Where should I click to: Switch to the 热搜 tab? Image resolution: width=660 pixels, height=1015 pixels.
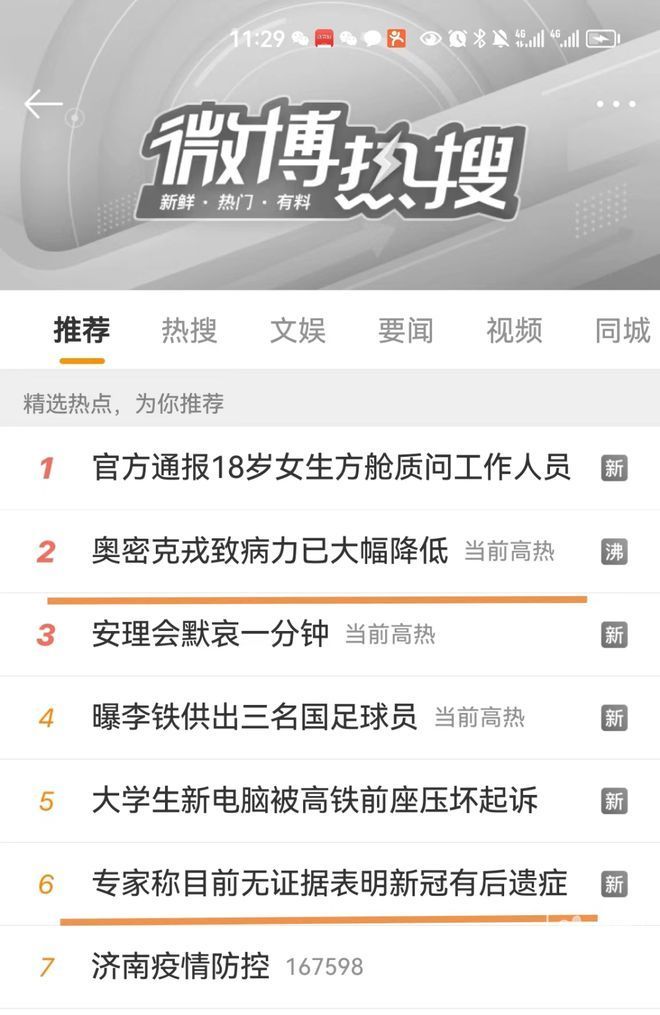pyautogui.click(x=189, y=330)
